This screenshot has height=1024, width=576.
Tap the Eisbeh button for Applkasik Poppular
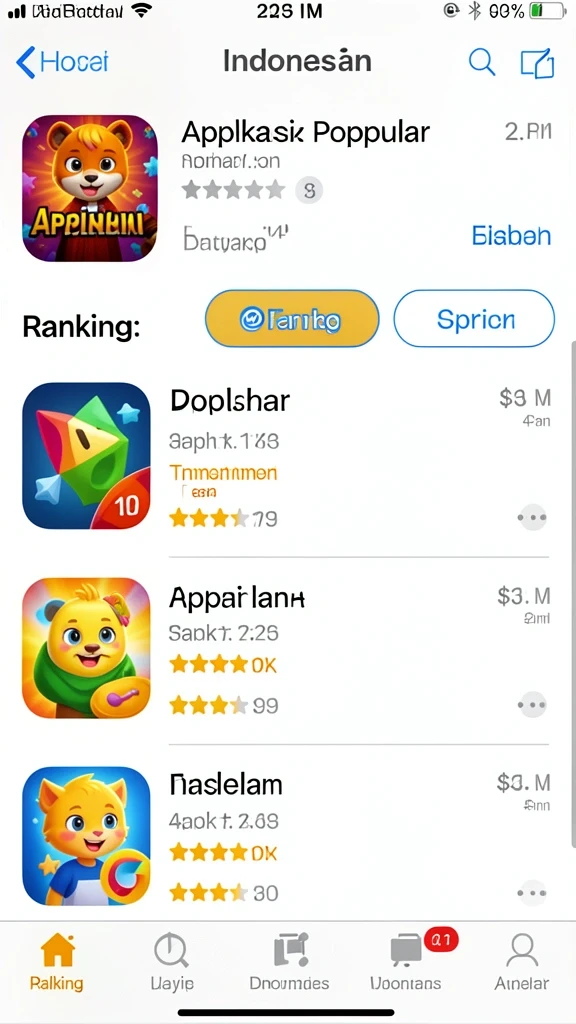coord(511,236)
